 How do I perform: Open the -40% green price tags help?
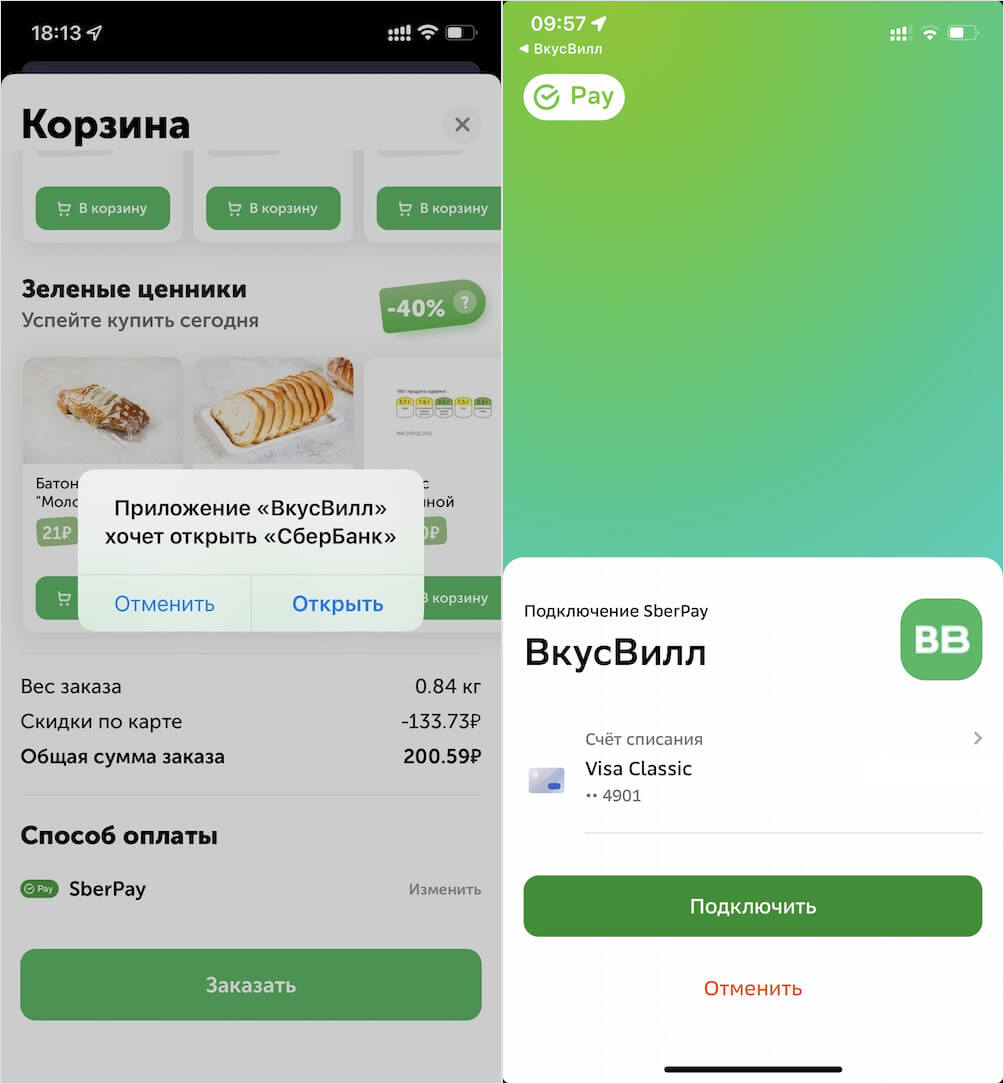463,302
